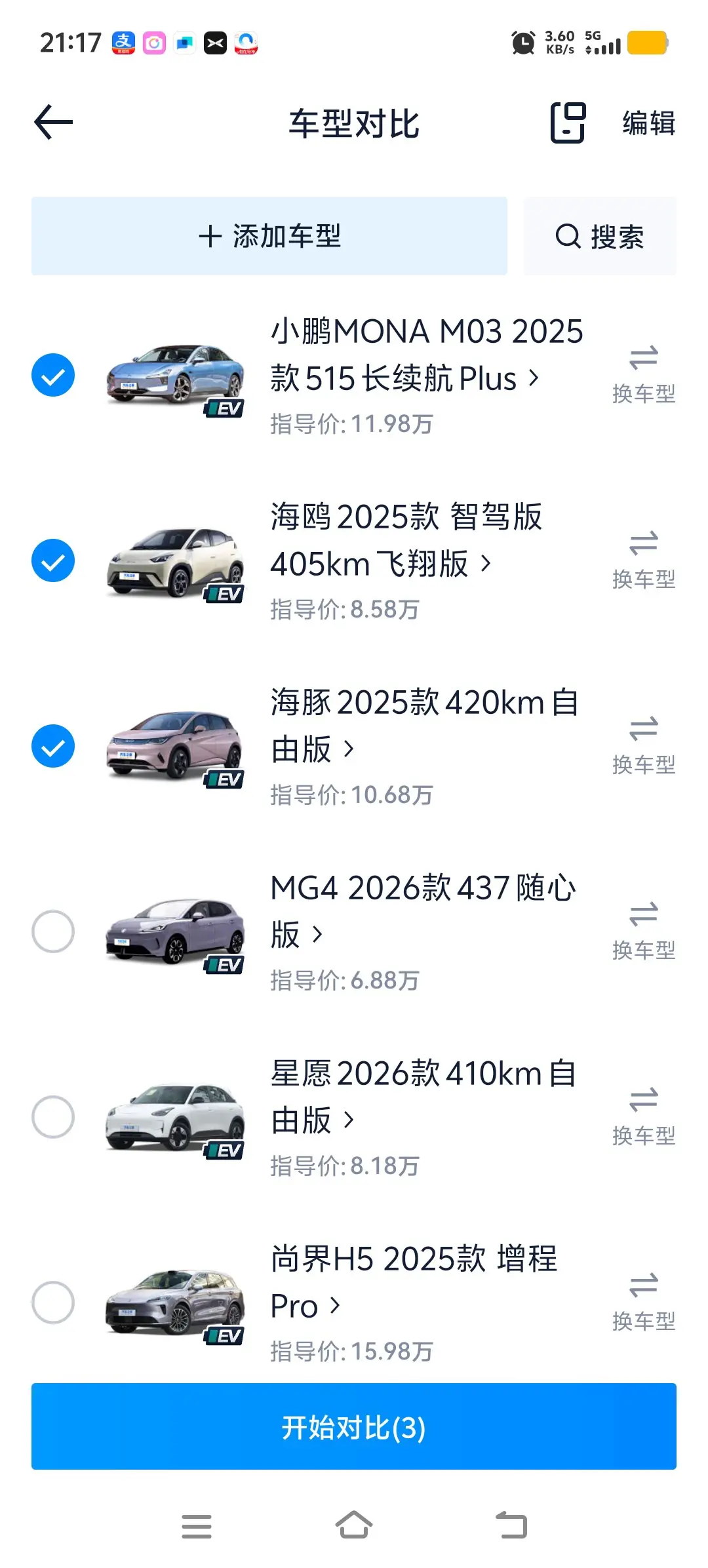
Task: Start comparison with 开始对比(3)
Action: [354, 1427]
